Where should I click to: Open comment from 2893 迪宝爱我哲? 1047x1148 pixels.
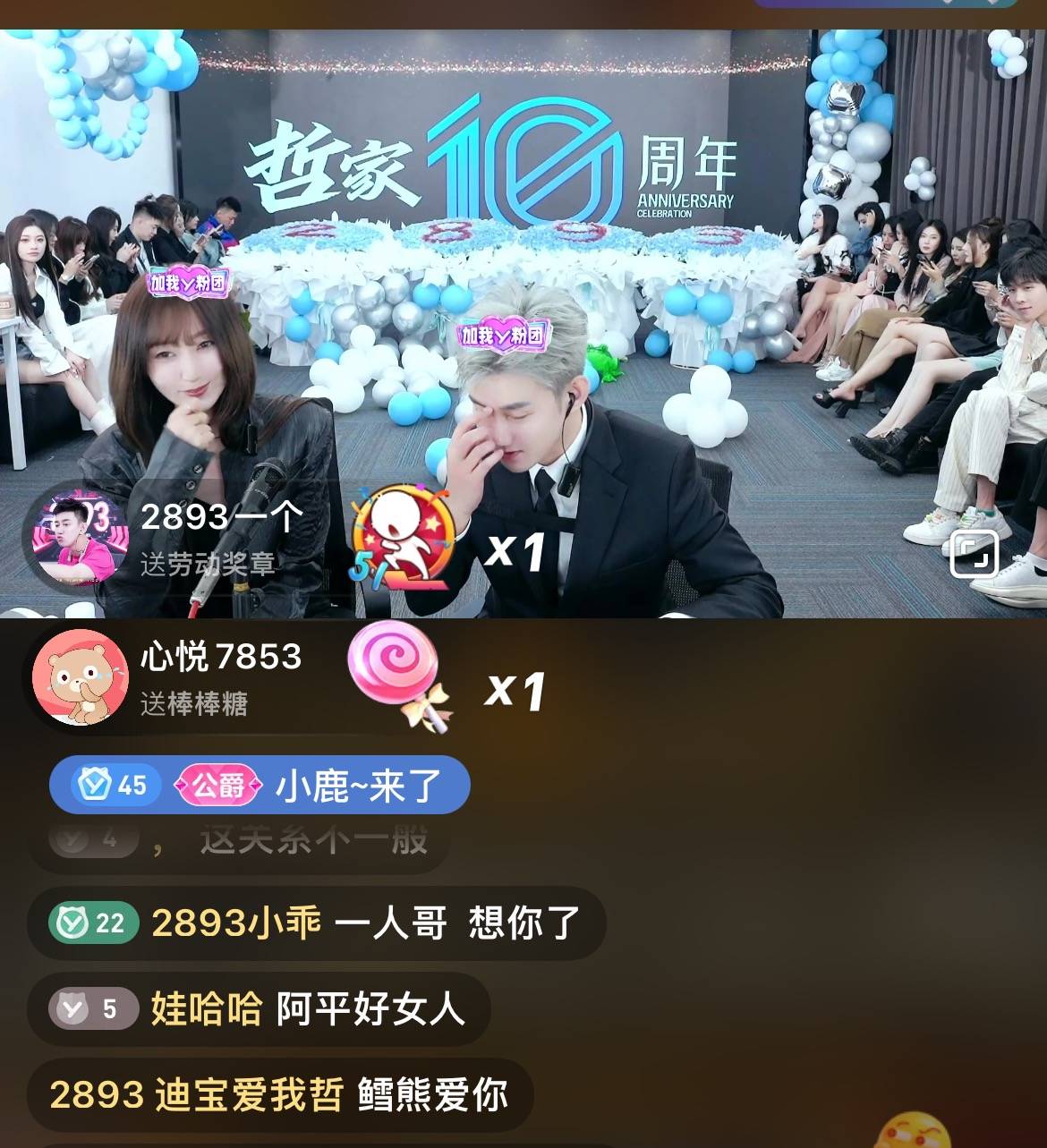pyautogui.click(x=279, y=1094)
